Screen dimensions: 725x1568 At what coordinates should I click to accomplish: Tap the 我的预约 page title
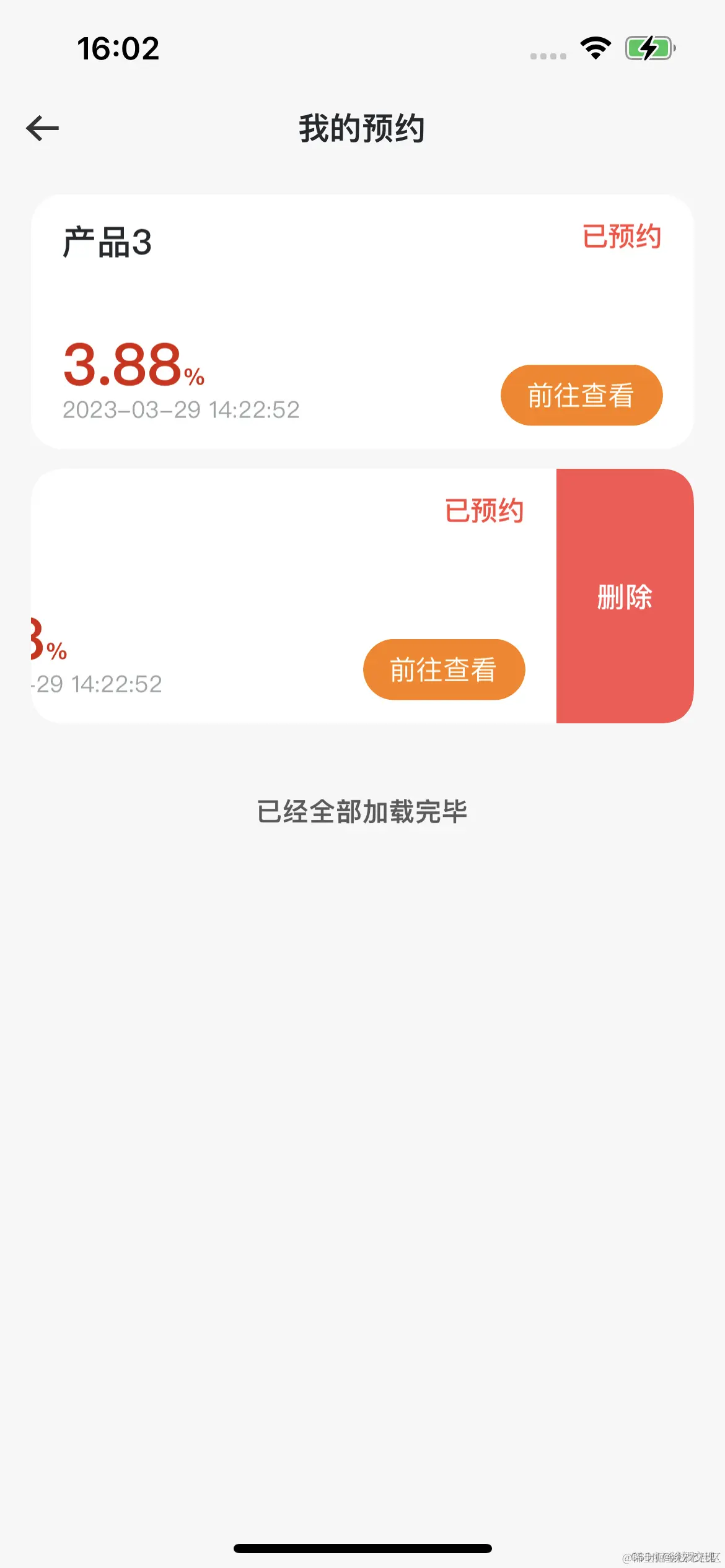click(362, 128)
